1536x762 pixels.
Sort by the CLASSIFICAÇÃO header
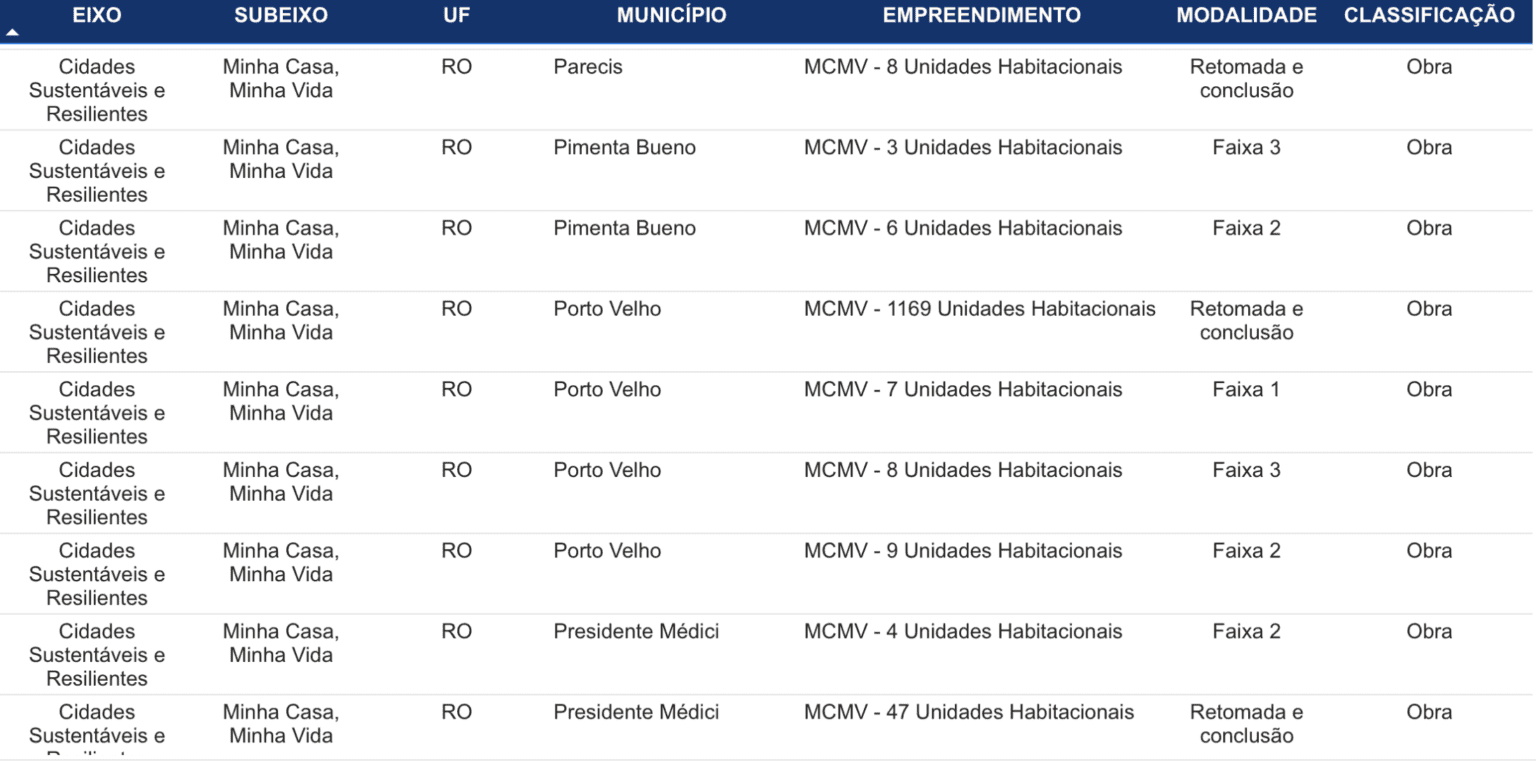(1429, 16)
